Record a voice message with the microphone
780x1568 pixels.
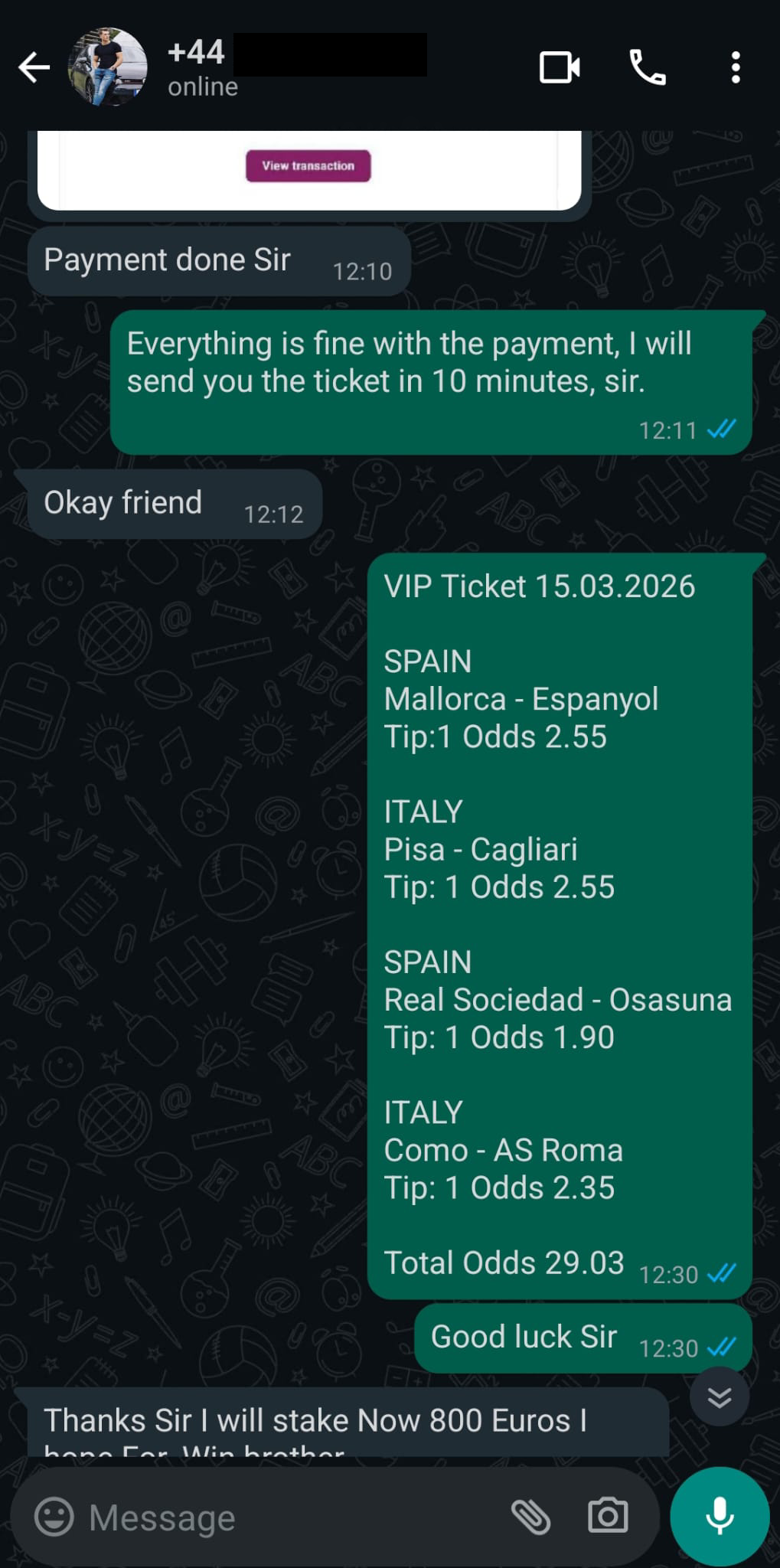coord(720,1517)
